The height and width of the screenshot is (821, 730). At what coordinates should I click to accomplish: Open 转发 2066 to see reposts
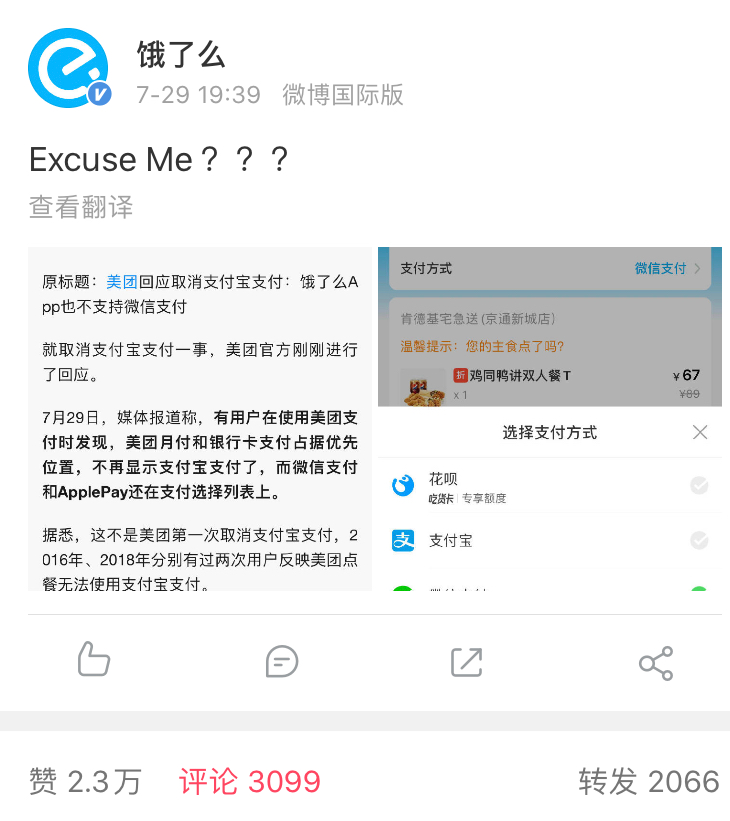(648, 782)
